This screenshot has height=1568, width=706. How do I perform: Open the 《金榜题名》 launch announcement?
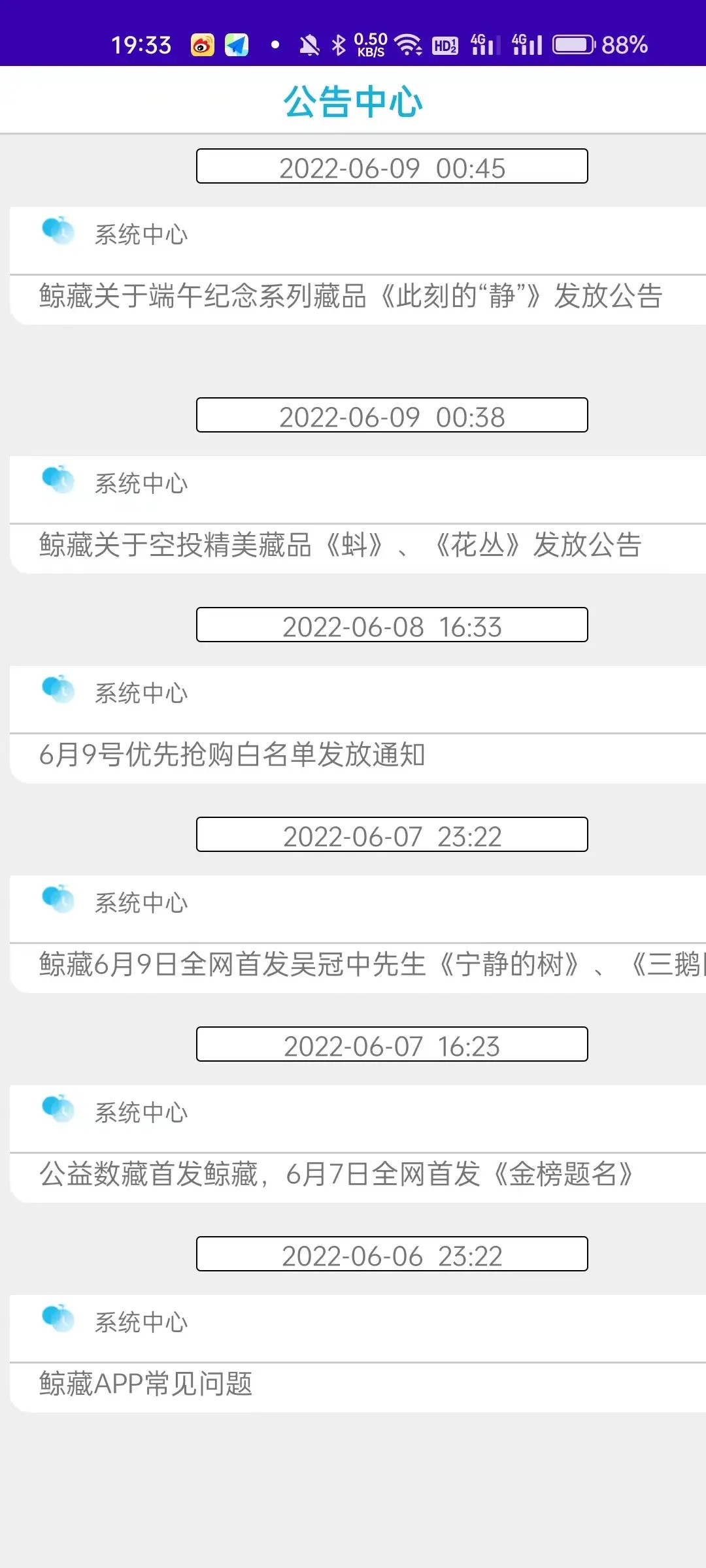click(336, 1175)
